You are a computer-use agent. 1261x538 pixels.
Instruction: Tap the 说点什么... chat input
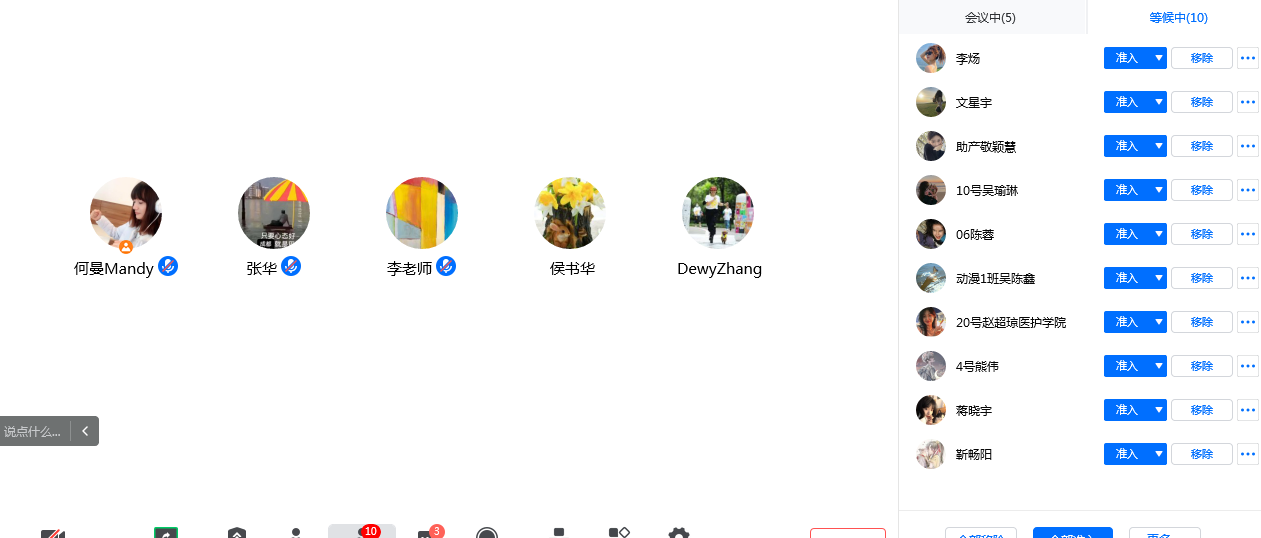point(33,431)
